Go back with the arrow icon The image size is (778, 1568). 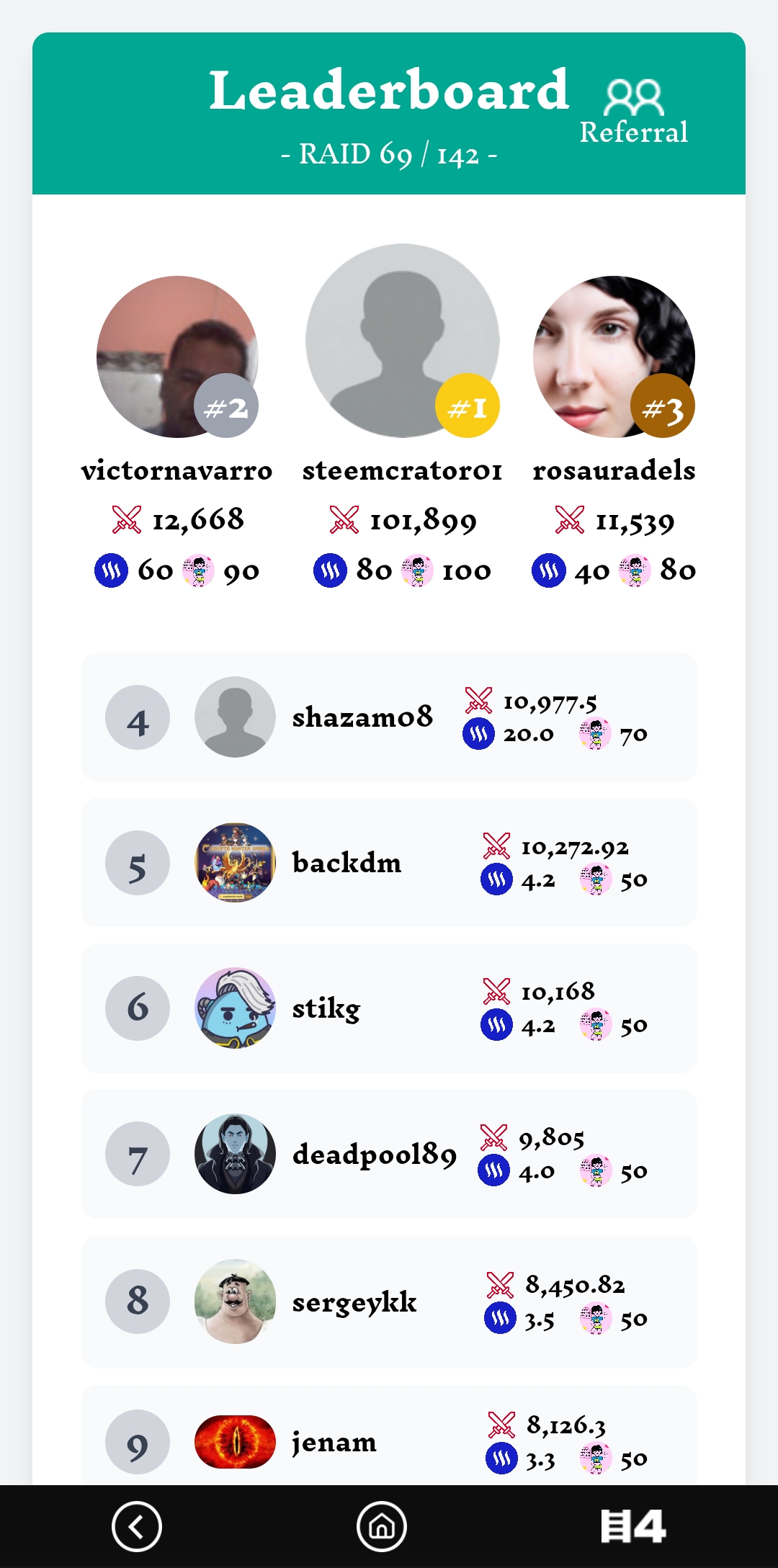(137, 1526)
